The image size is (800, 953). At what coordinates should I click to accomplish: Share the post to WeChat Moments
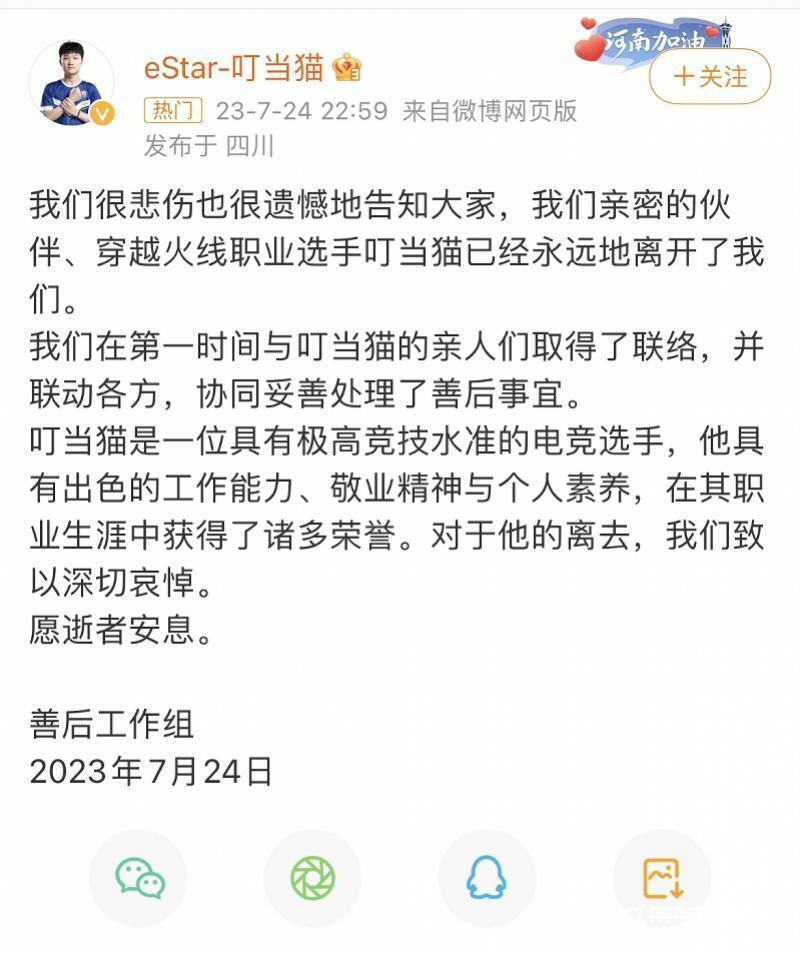click(x=313, y=878)
